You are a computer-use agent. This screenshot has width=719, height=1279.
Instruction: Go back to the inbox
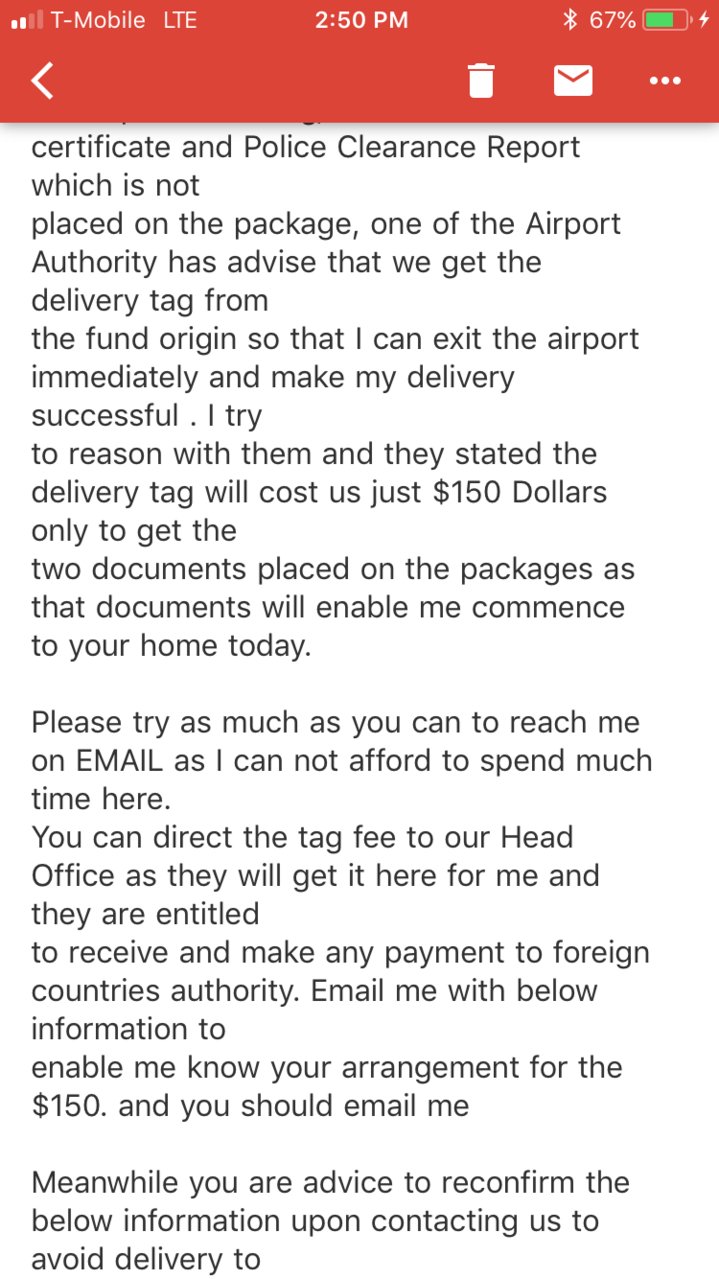click(42, 81)
